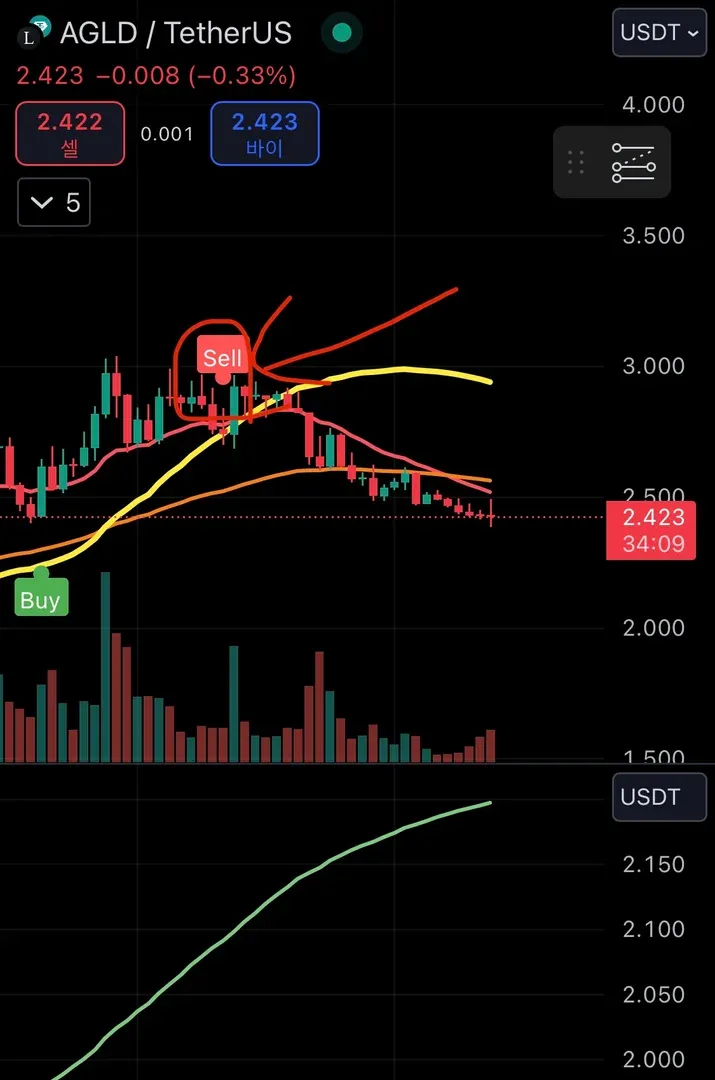Expand the collapsed 5 indicators legend
The image size is (715, 1080).
(54, 203)
